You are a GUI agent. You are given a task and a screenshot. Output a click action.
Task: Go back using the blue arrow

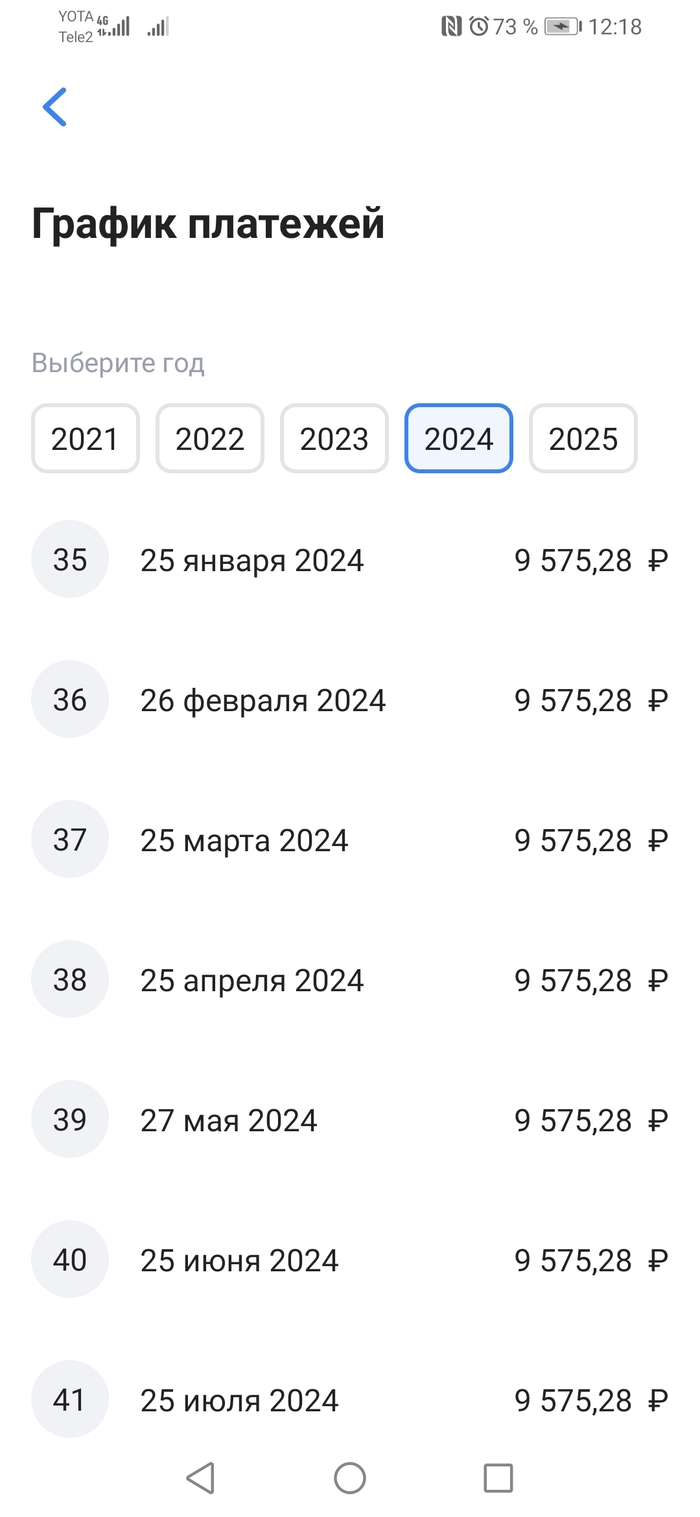(55, 107)
